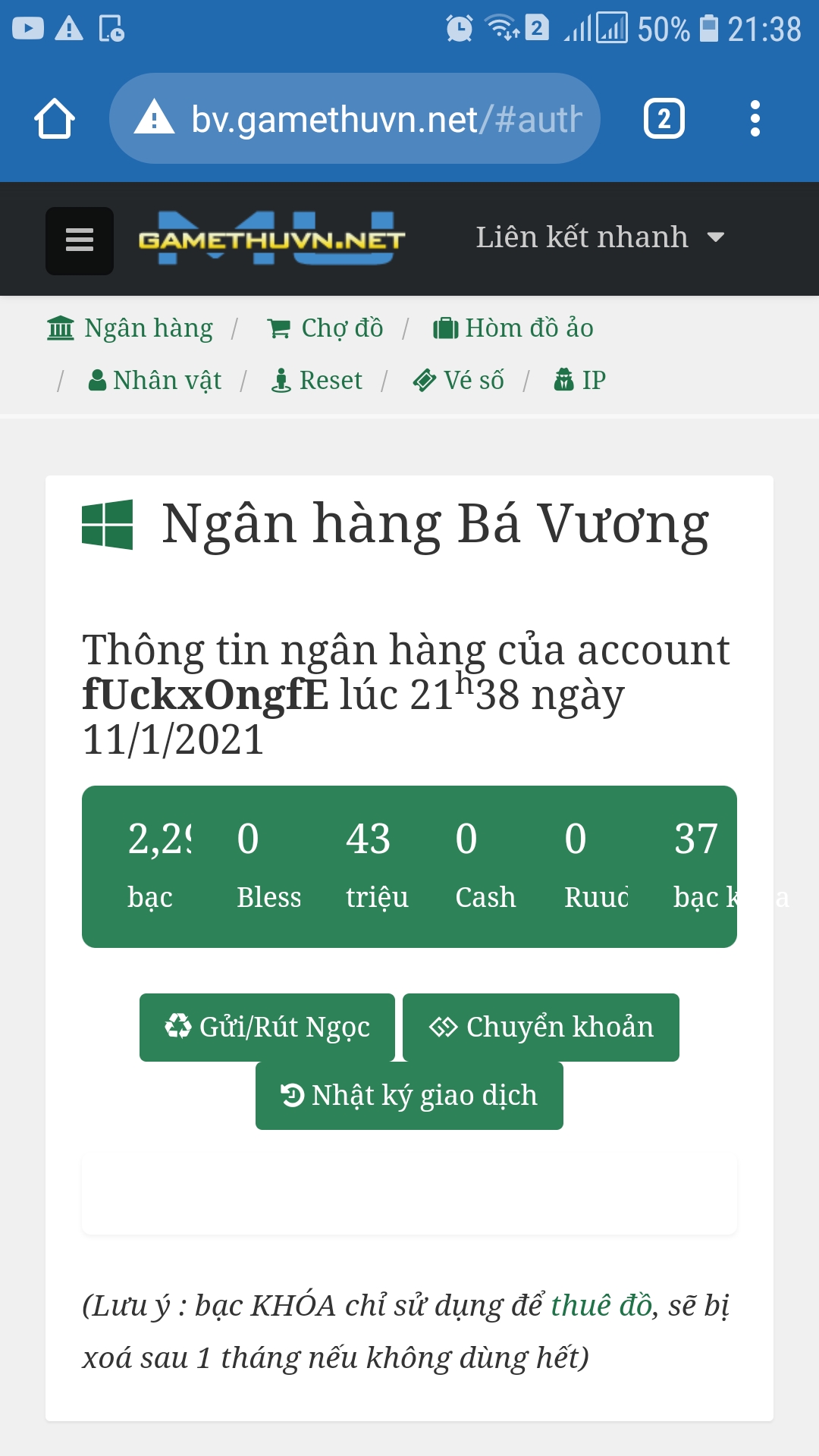Open Chuyển khoản transfer
This screenshot has width=819, height=1456.
tap(541, 1027)
